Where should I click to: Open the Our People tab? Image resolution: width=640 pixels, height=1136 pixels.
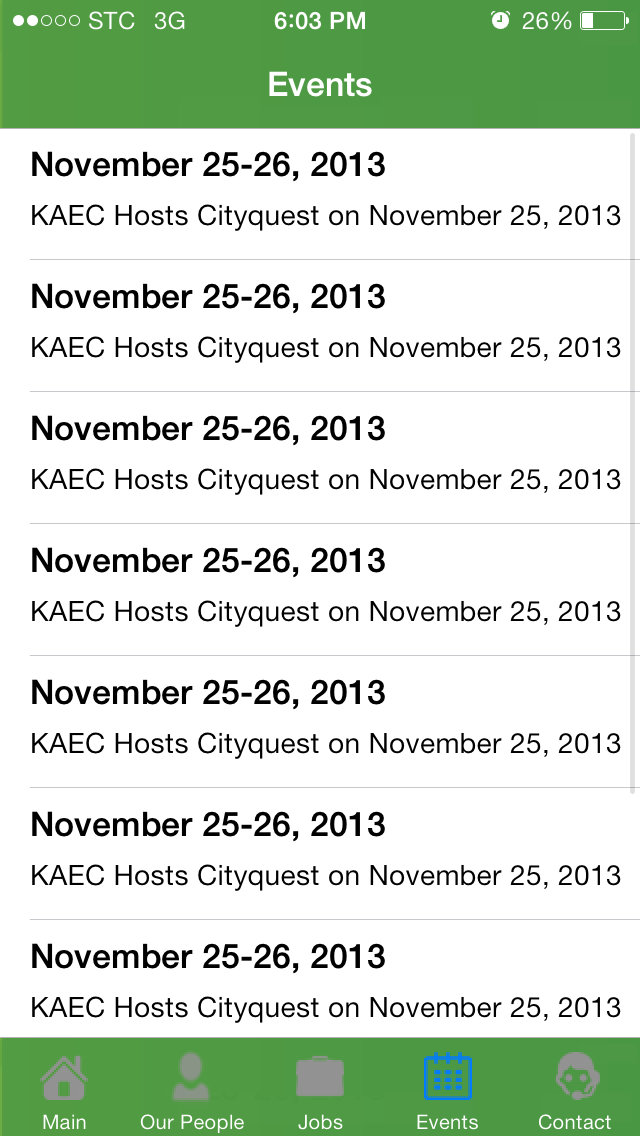(x=192, y=1090)
